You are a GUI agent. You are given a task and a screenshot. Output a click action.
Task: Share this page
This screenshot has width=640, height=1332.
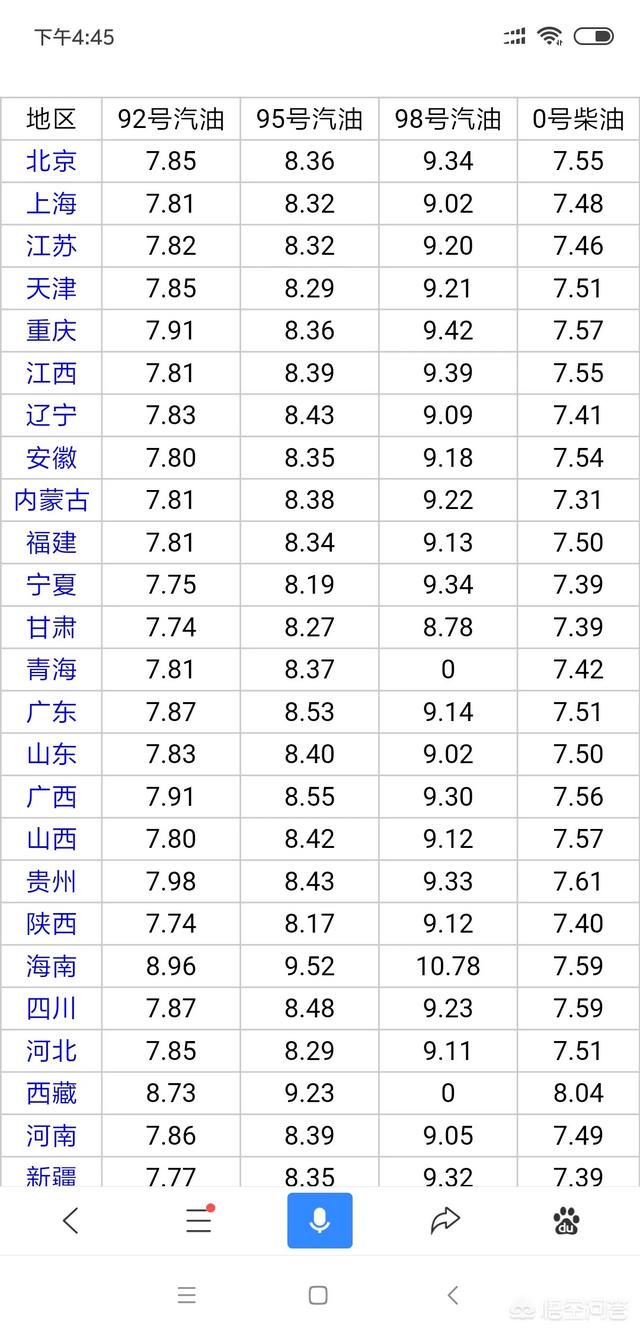point(445,1219)
